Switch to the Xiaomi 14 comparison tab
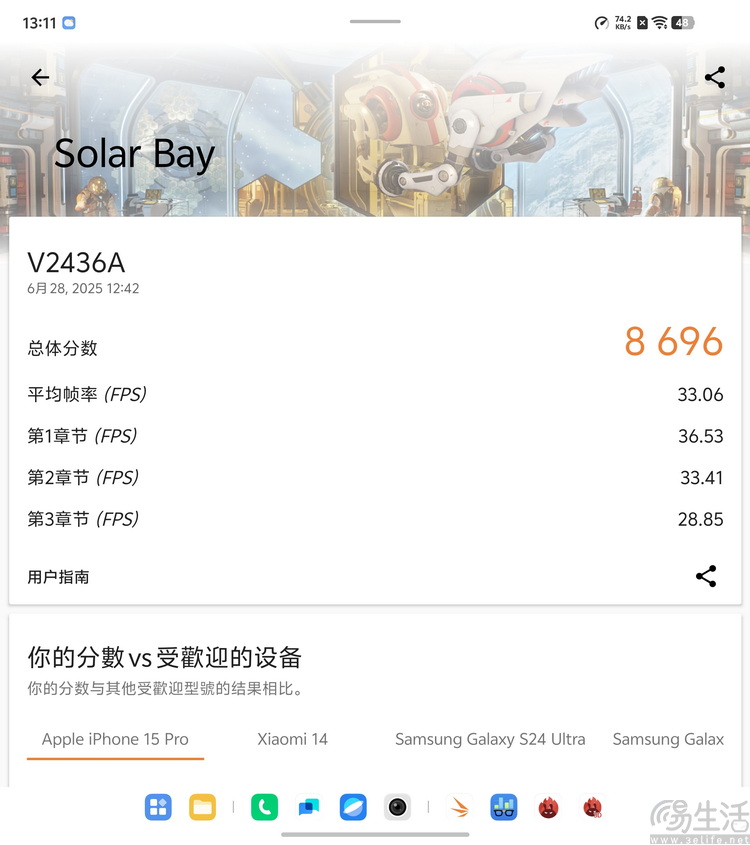Viewport: 750px width, 845px height. point(292,739)
